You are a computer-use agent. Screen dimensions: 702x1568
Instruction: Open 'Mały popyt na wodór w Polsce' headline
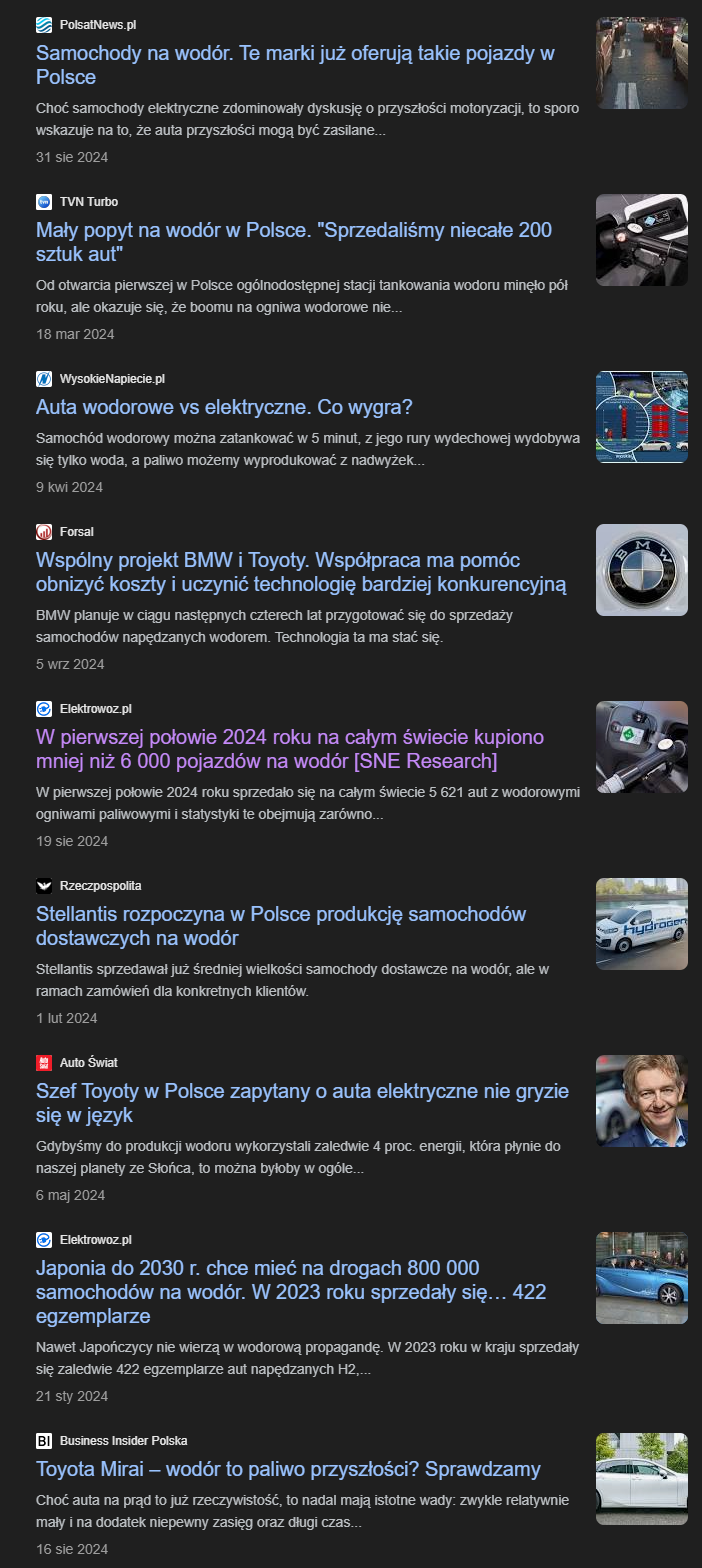294,242
